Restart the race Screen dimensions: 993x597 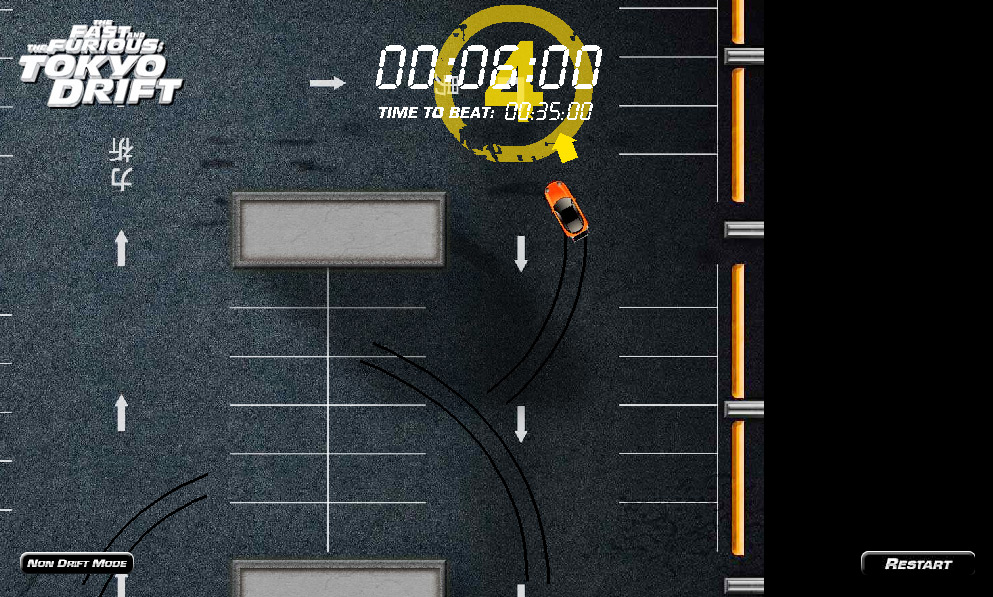pyautogui.click(x=917, y=563)
